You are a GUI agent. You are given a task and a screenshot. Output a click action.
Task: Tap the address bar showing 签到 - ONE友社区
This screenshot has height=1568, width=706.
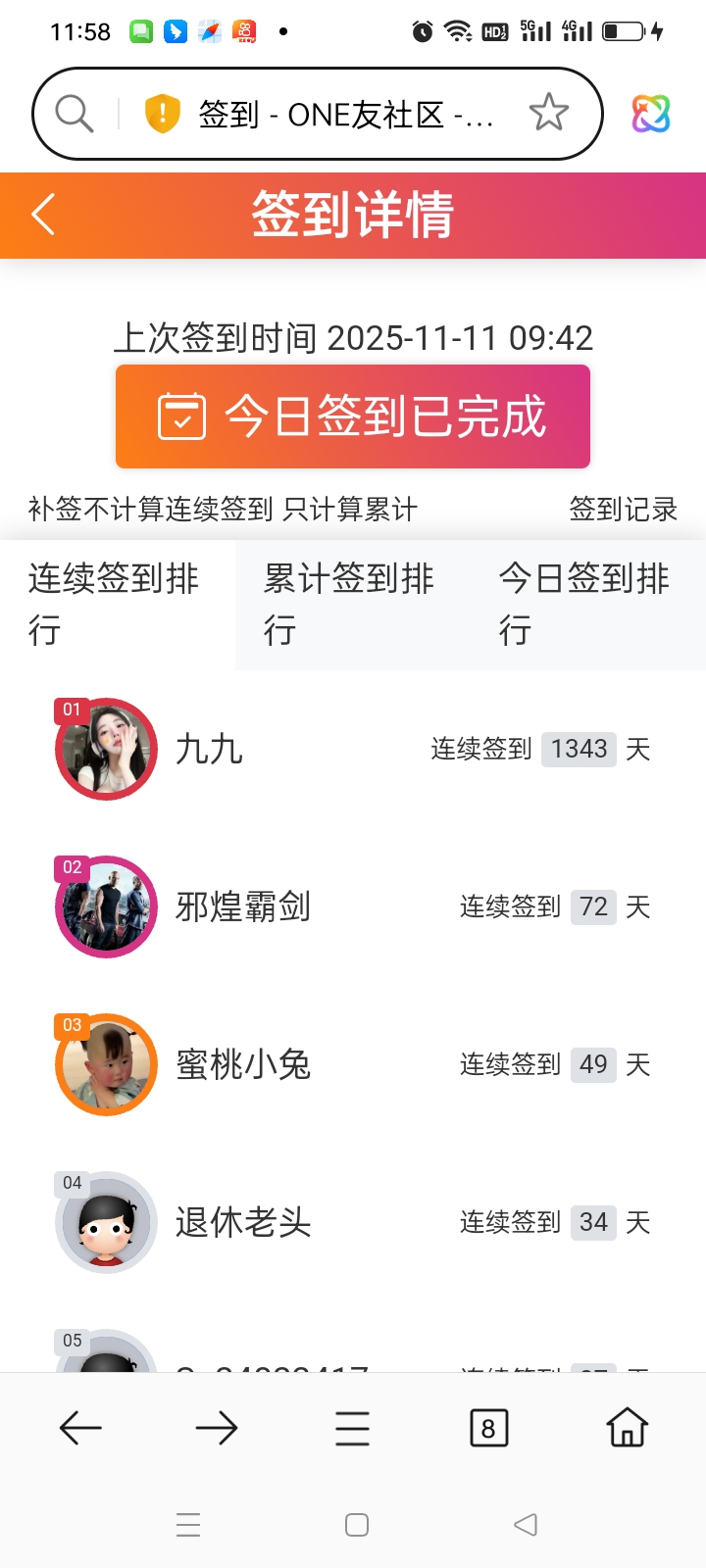345,115
